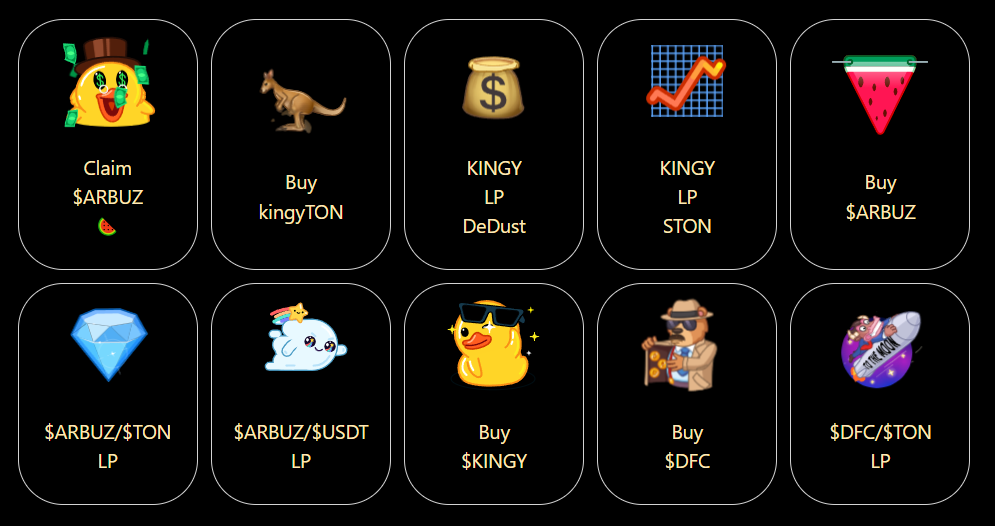Open KINGY LP STON tile
Image resolution: width=995 pixels, height=526 pixels.
[x=687, y=145]
